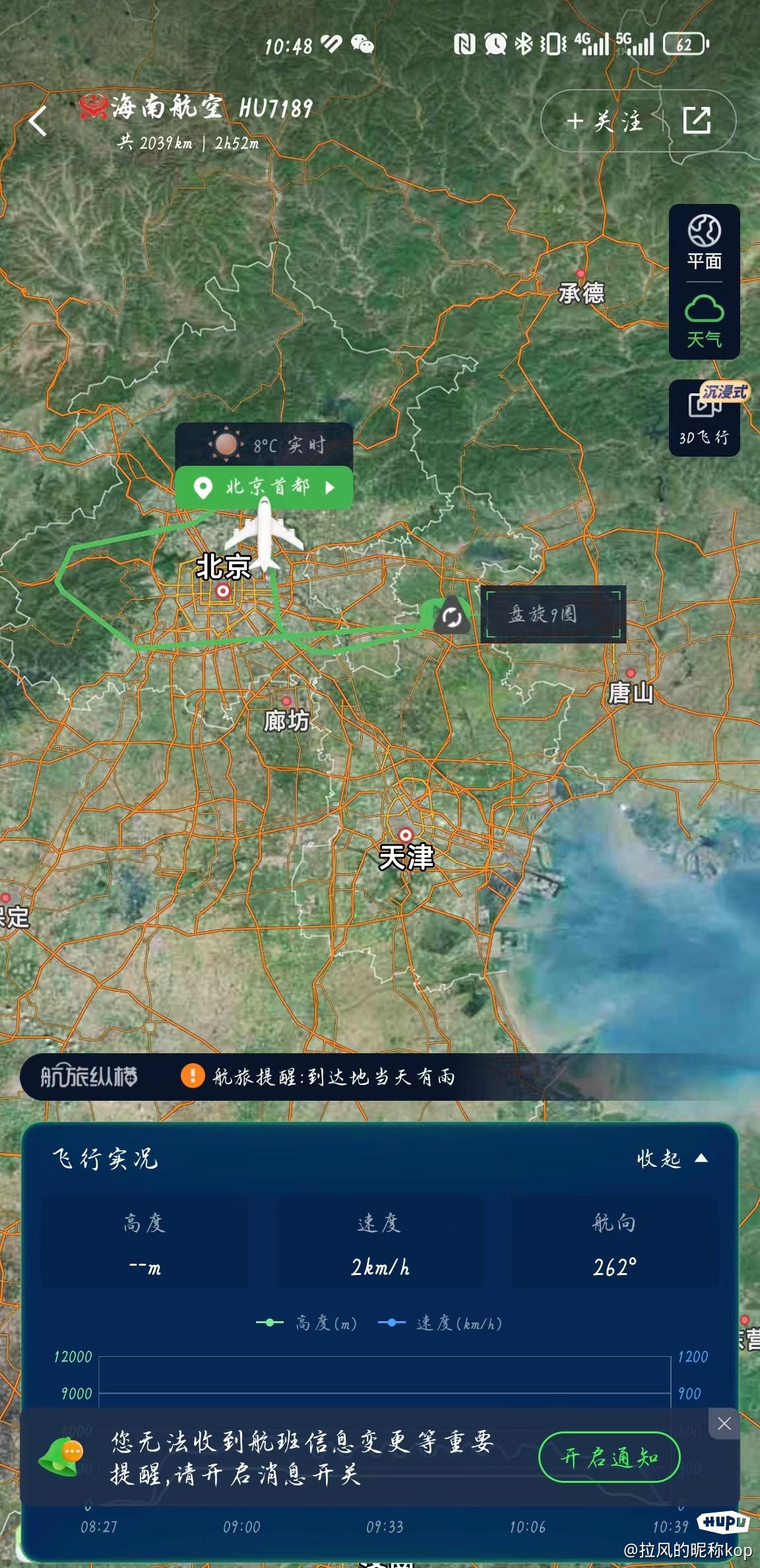Open 3D飞行 immersive mode

click(x=704, y=418)
